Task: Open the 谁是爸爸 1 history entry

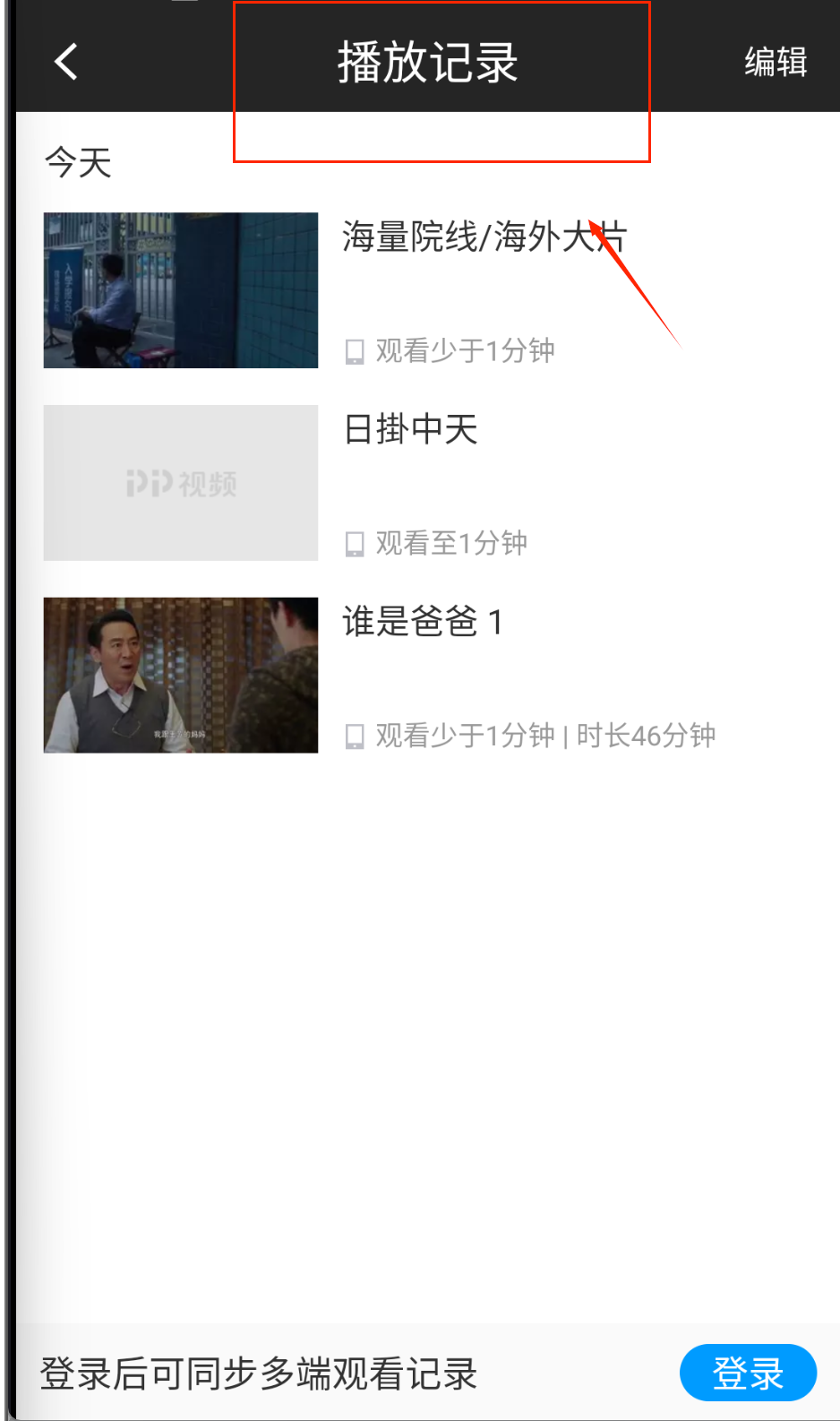Action: tap(423, 622)
